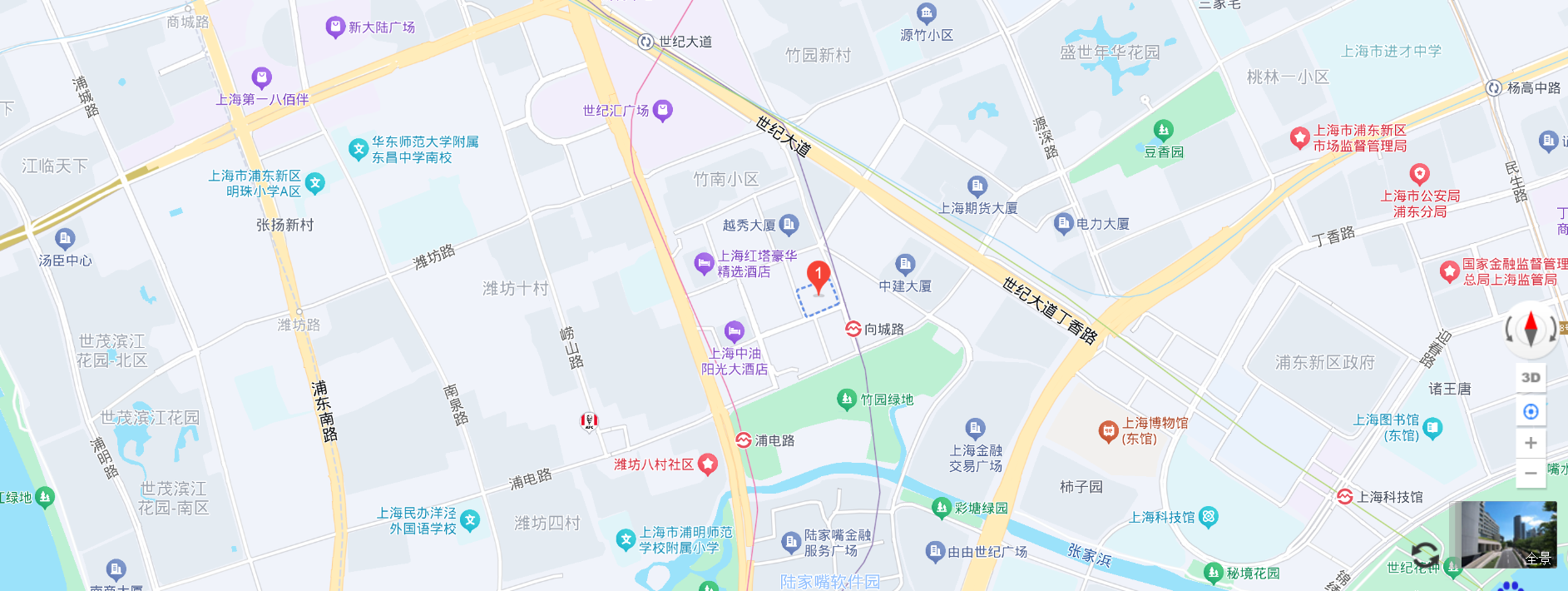The image size is (1568, 591).
Task: Select the 向城路 metro station
Action: point(853,329)
